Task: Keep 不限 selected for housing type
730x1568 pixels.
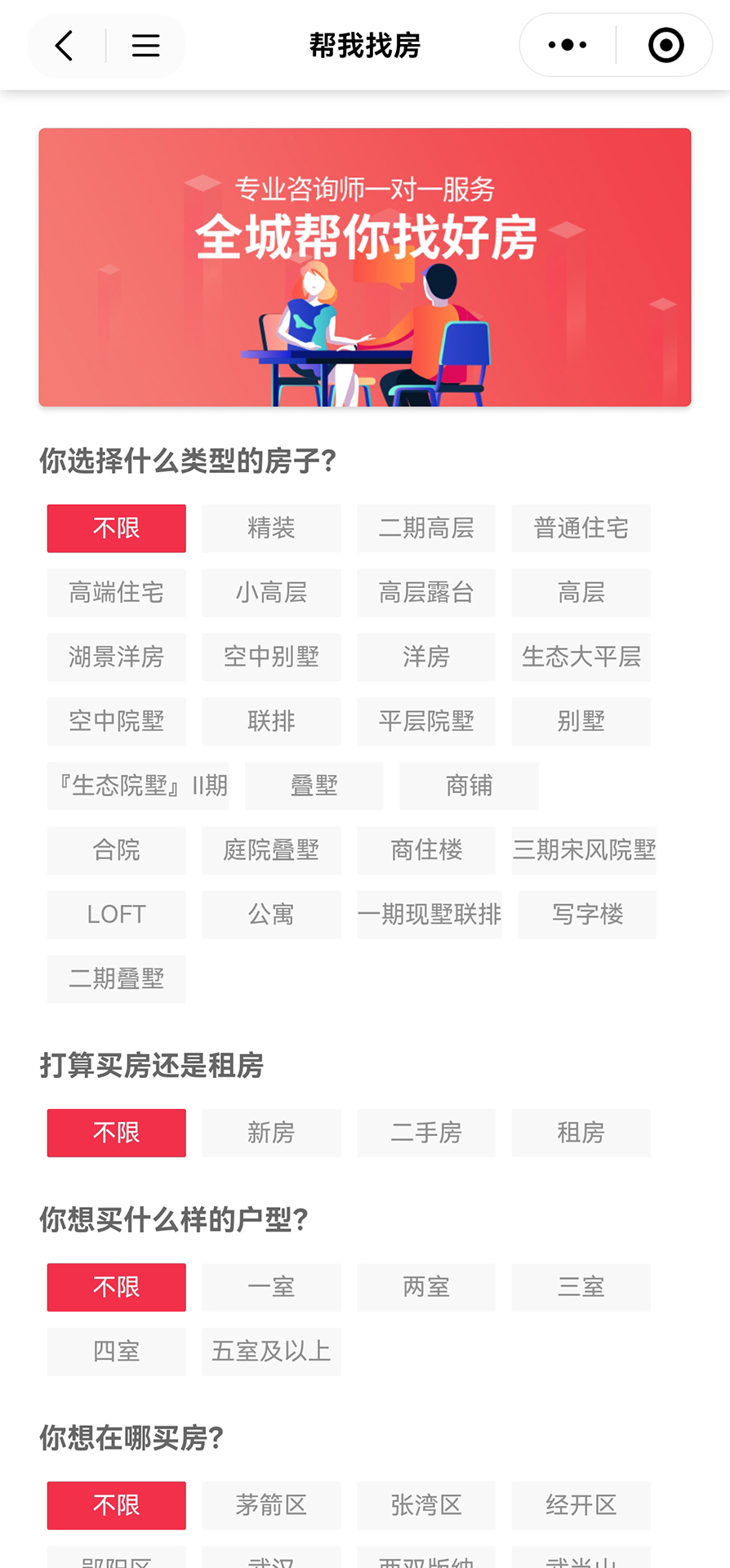Action: click(116, 528)
